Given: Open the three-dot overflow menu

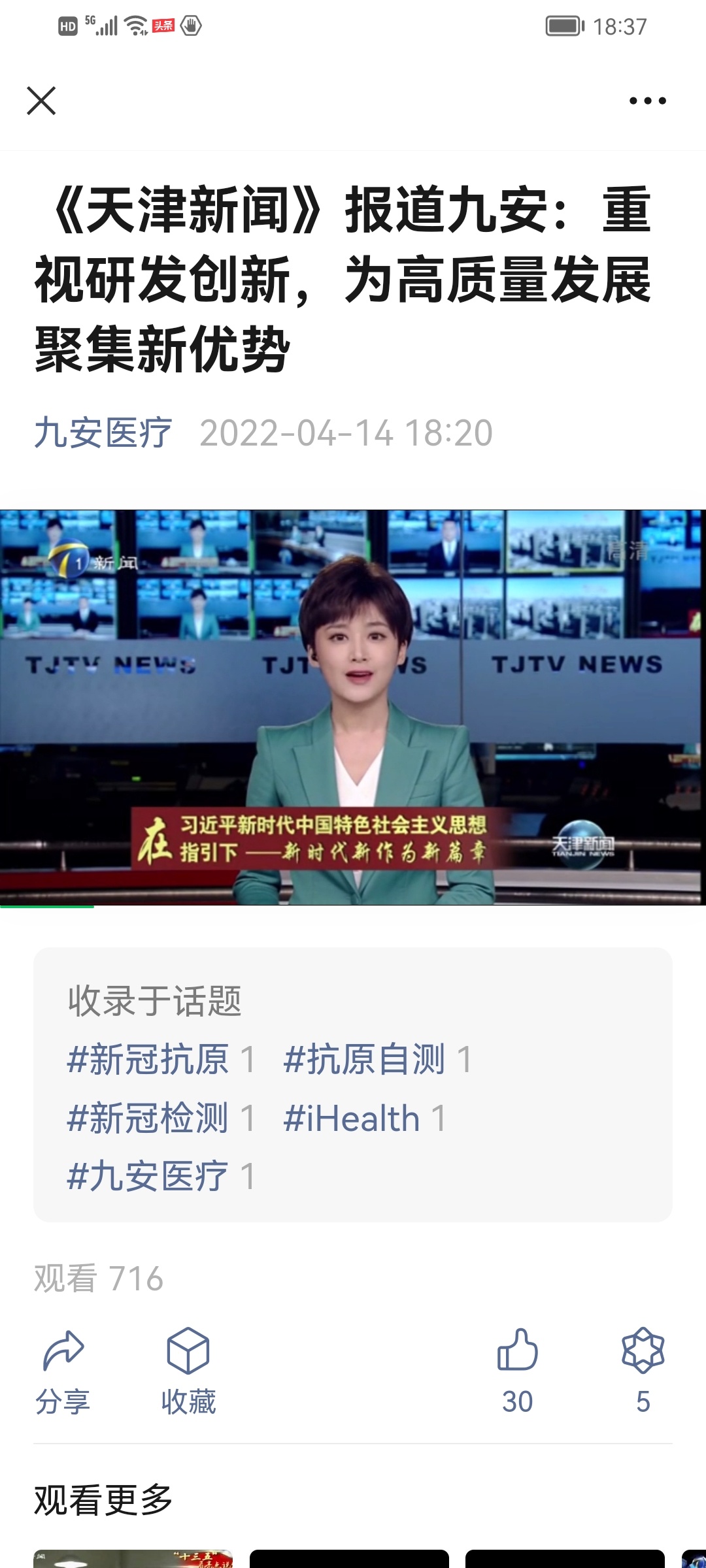Looking at the screenshot, I should coord(647,101).
